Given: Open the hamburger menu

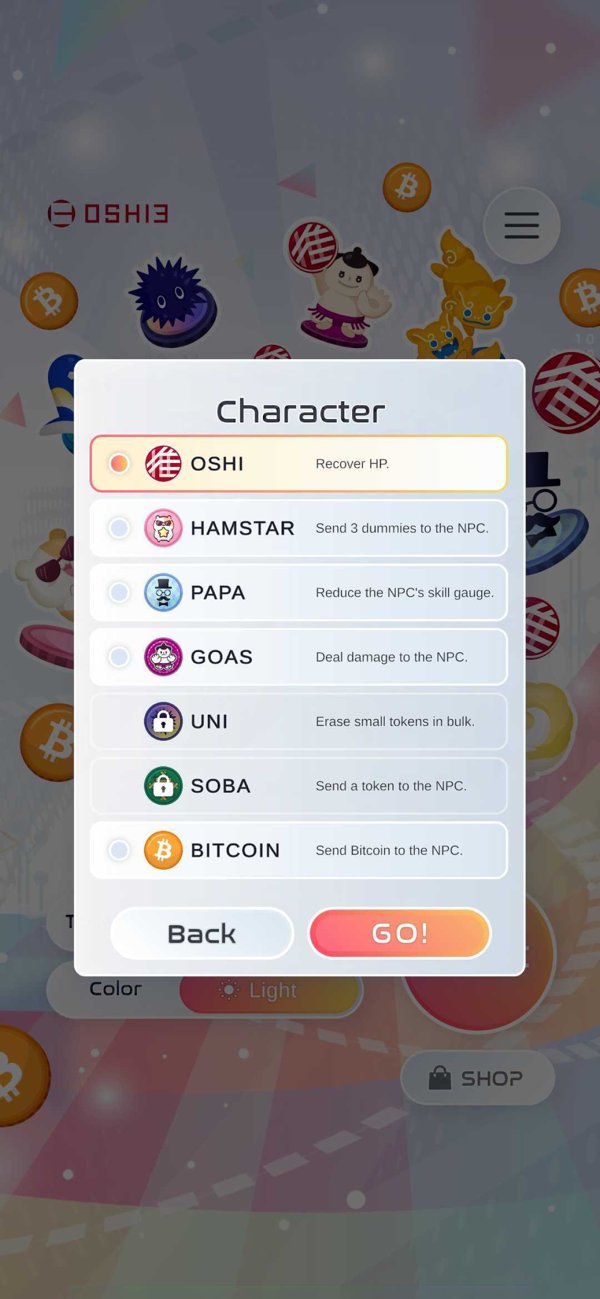Looking at the screenshot, I should click(521, 225).
